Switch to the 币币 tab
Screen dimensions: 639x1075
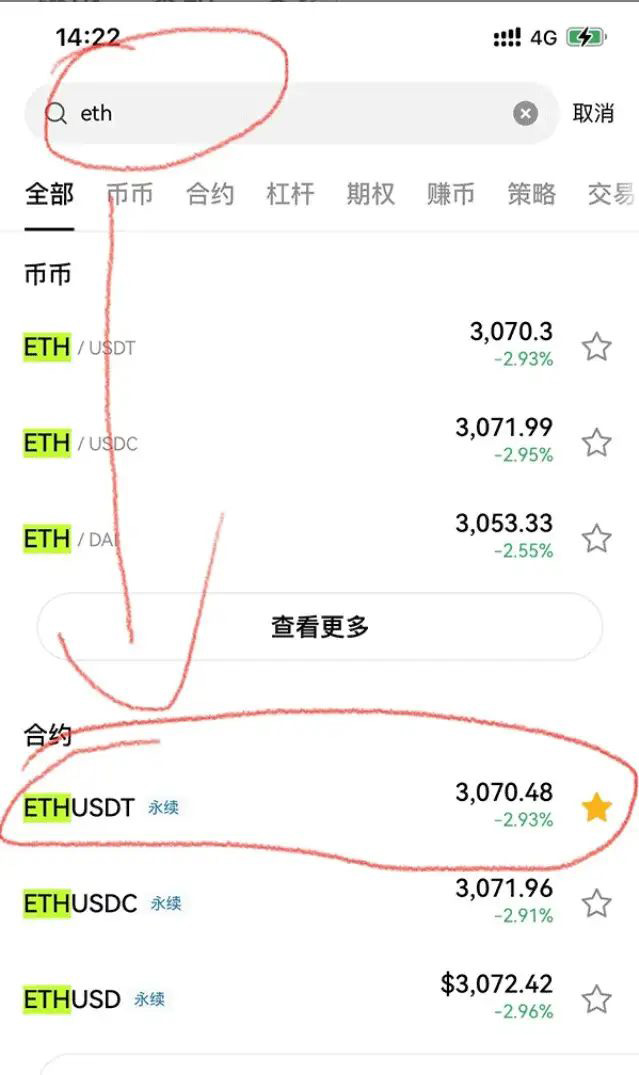pos(130,194)
